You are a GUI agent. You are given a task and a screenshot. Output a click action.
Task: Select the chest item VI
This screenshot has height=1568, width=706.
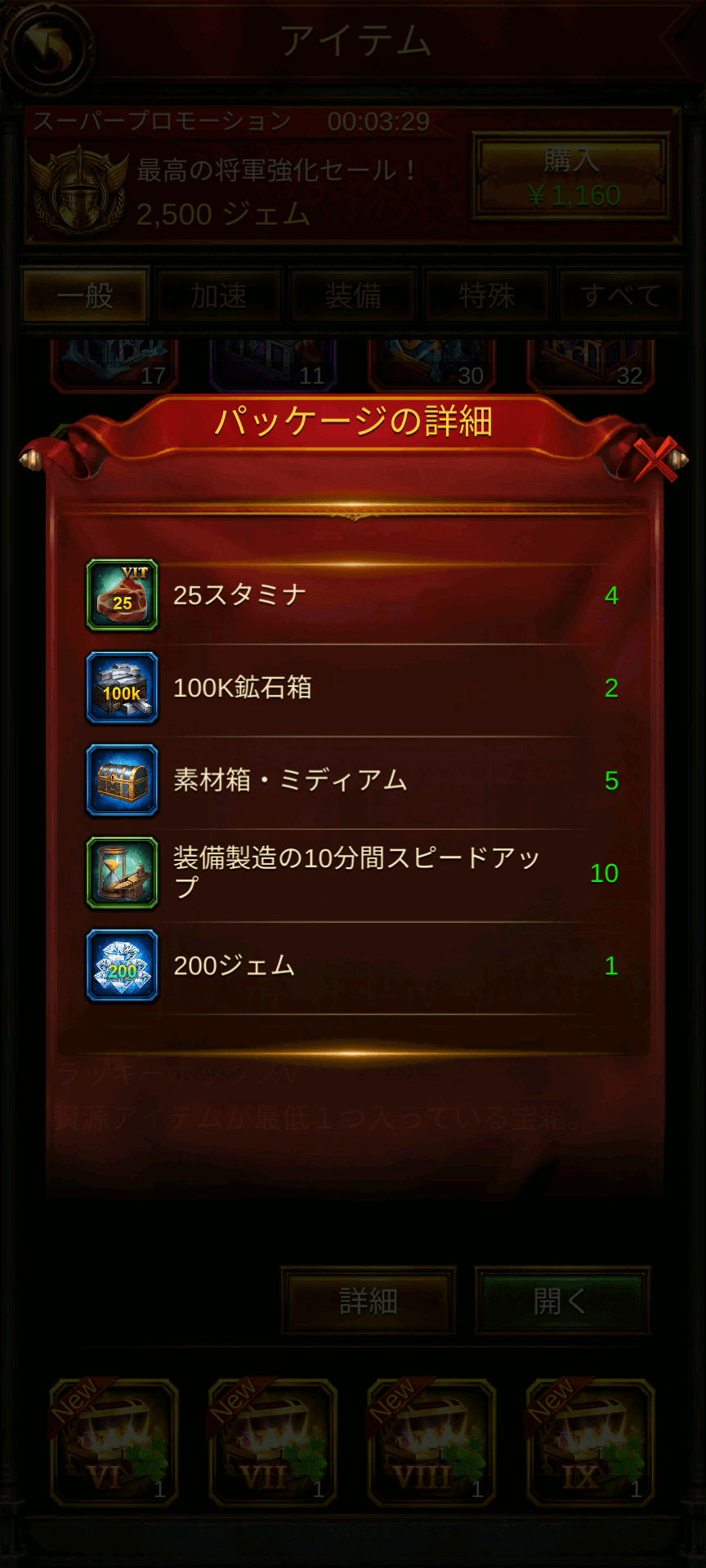click(x=114, y=1443)
